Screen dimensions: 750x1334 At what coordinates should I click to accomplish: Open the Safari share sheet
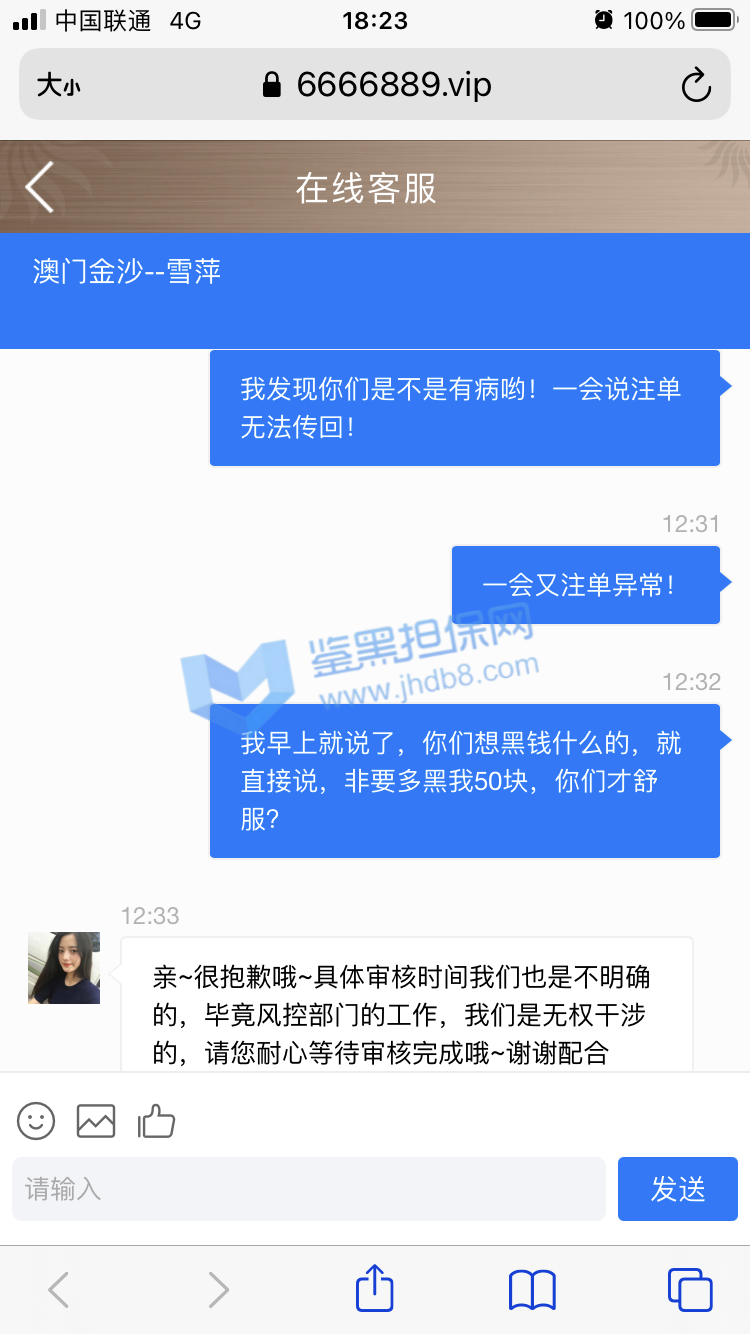click(375, 1290)
